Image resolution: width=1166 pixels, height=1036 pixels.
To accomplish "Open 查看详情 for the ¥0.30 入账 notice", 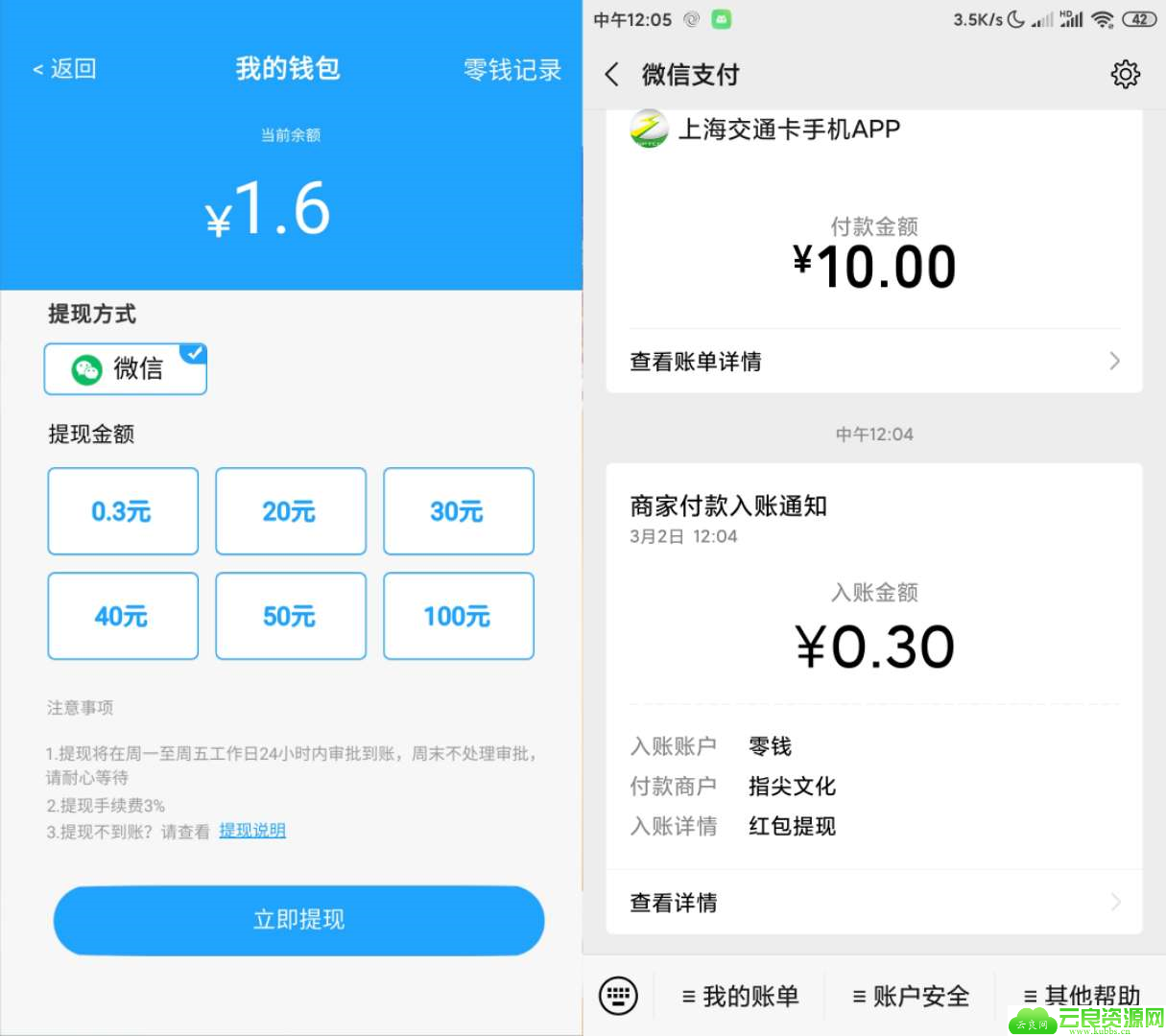I will pos(873,903).
